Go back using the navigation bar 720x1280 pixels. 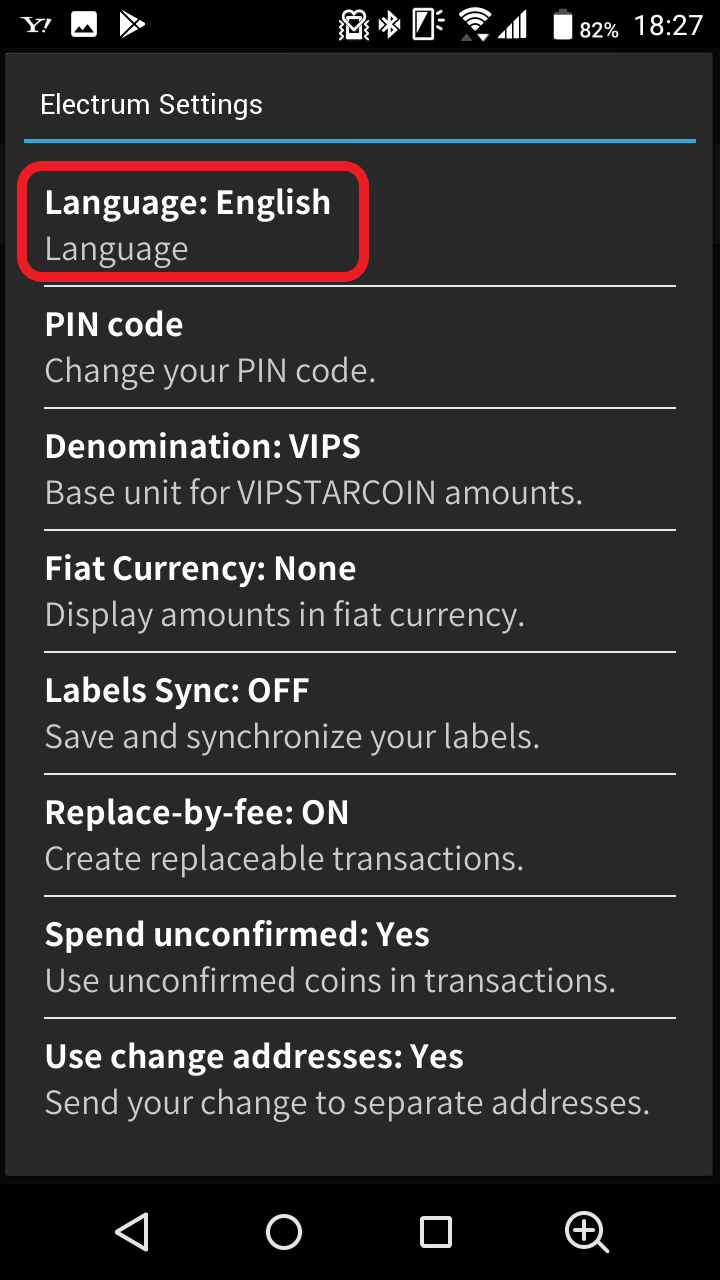point(132,1232)
